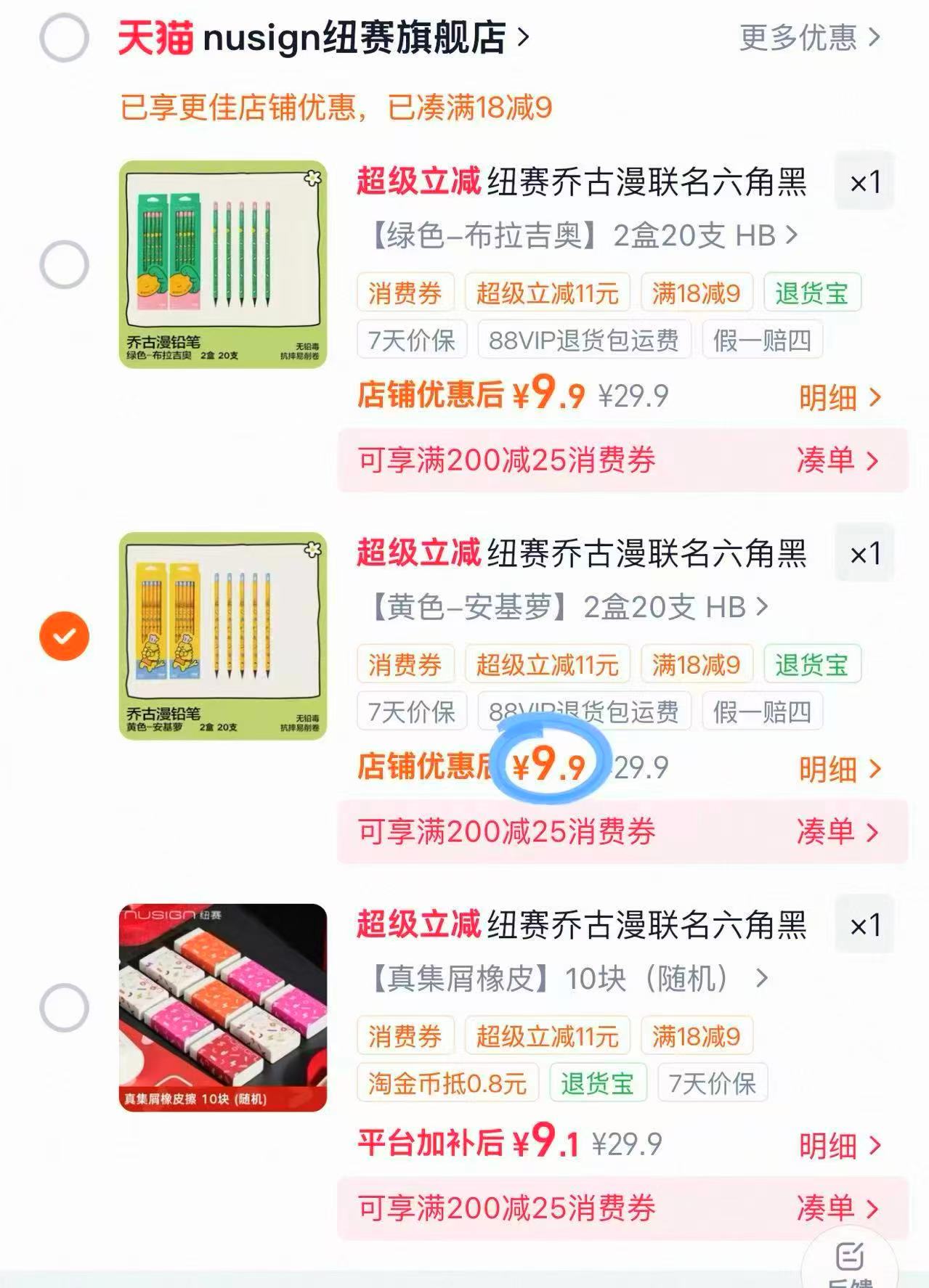Open the 真集屑橡皮擦 eraser product image
The height and width of the screenshot is (1288, 929).
(223, 1008)
